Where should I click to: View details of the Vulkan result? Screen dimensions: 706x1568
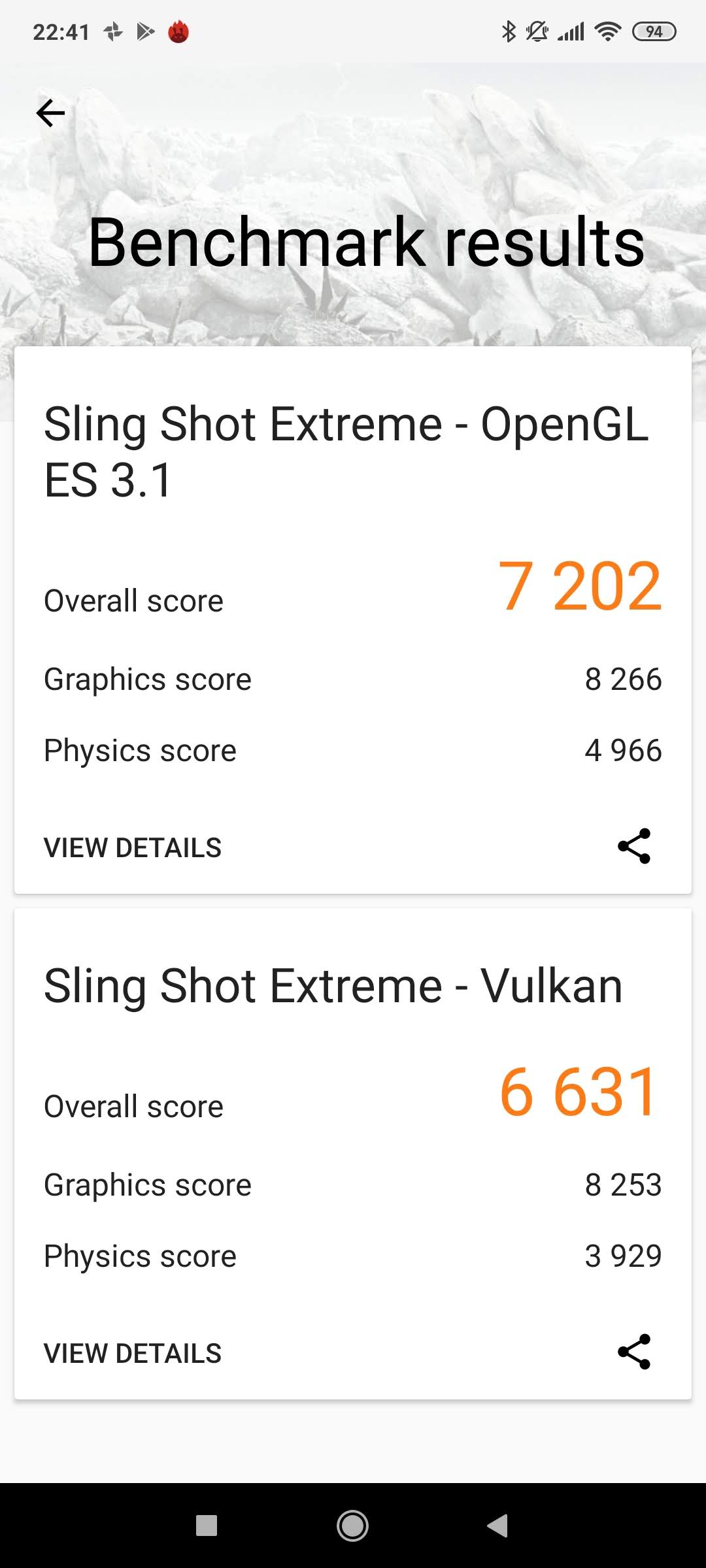click(x=133, y=1353)
